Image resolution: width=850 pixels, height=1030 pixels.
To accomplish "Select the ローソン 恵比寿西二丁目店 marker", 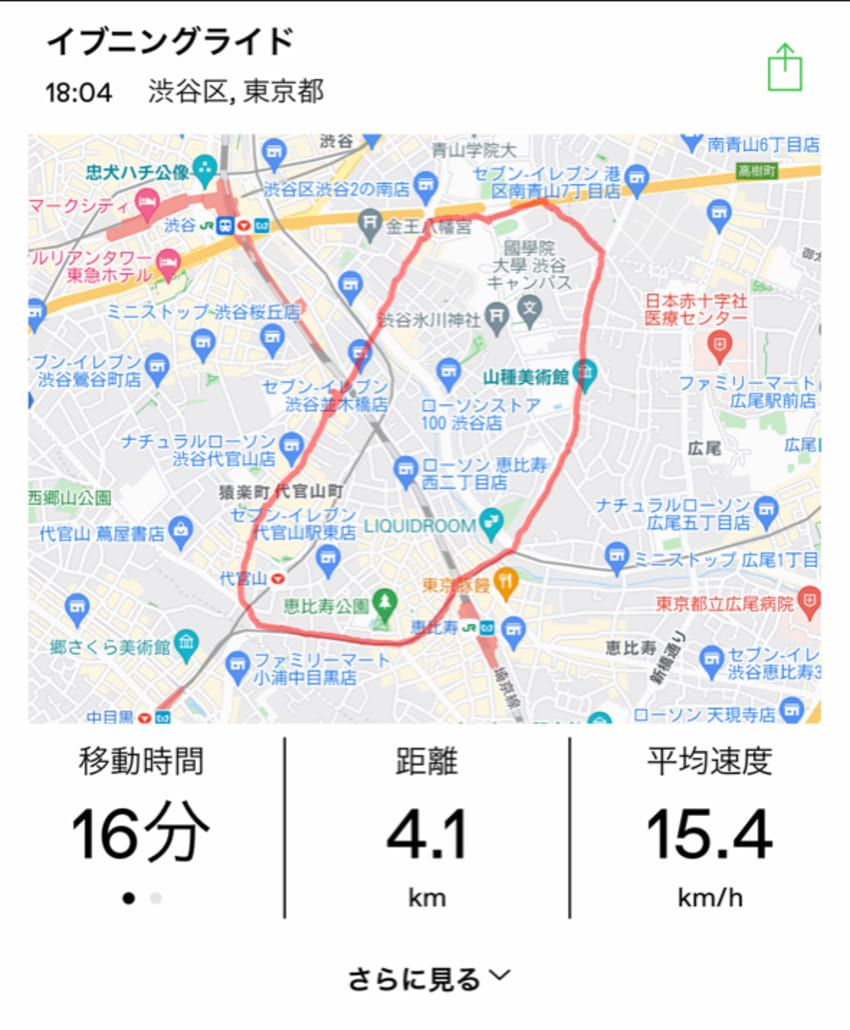I will click(x=405, y=467).
